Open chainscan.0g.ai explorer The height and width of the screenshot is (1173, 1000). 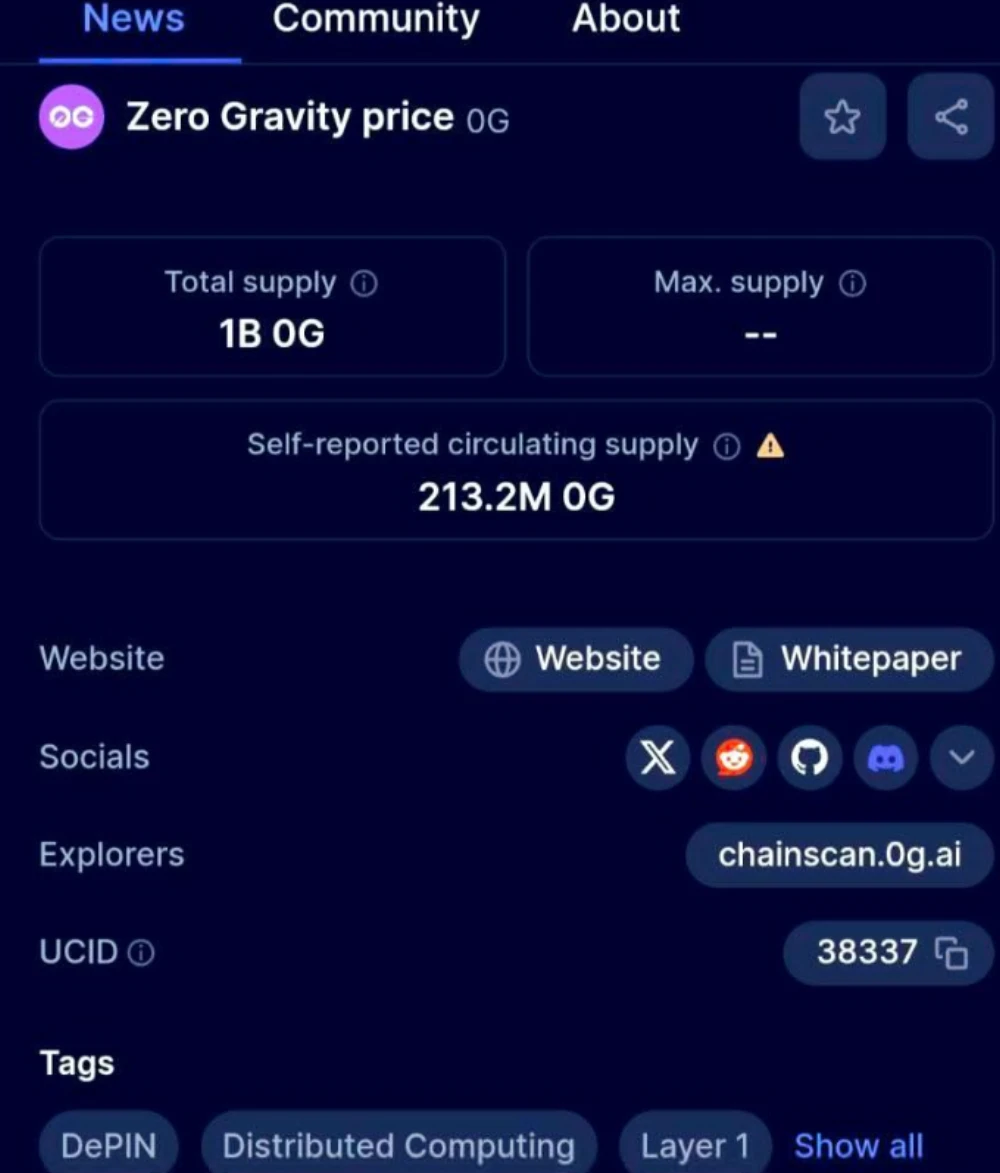840,855
